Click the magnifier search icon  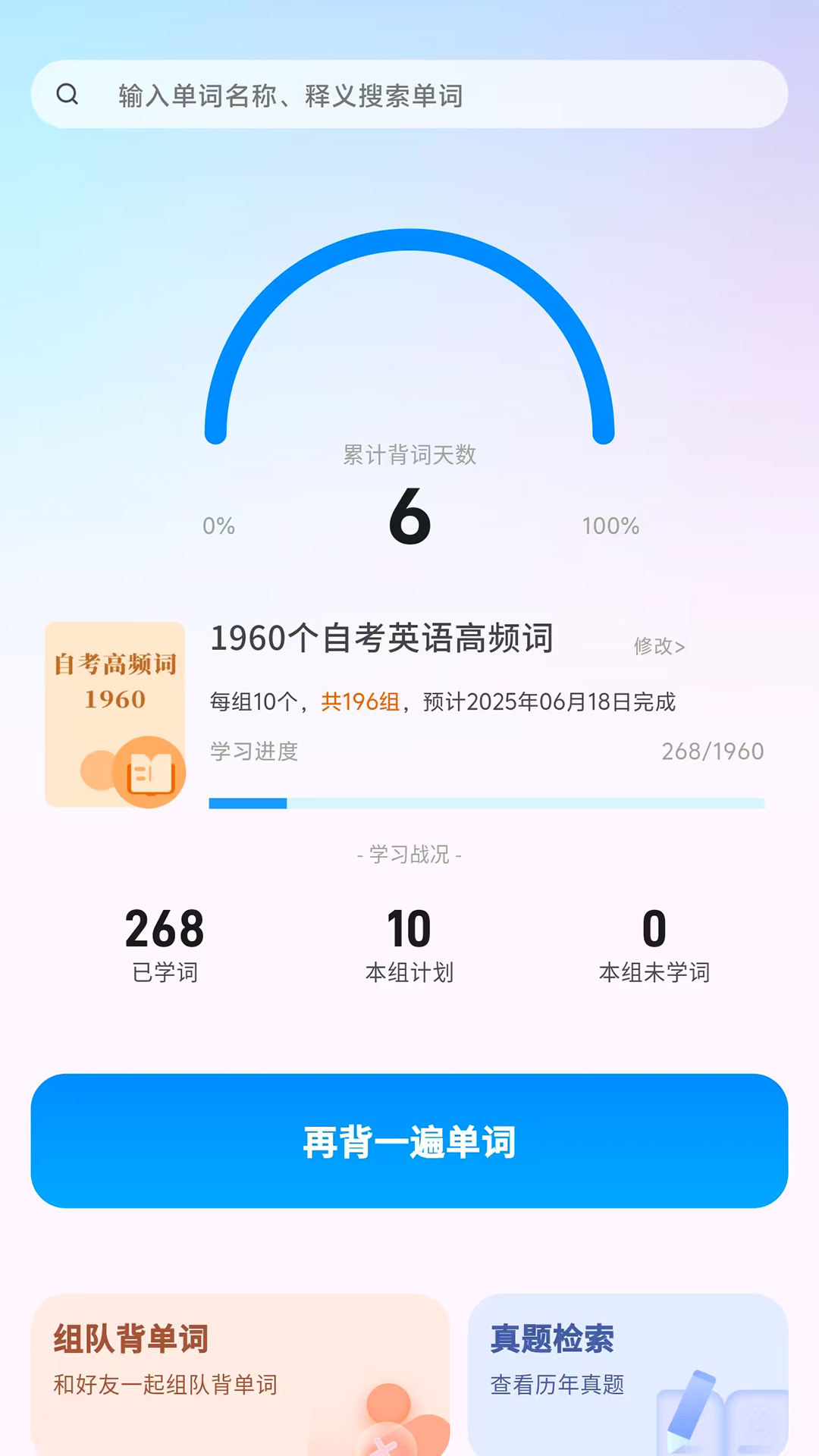click(68, 94)
